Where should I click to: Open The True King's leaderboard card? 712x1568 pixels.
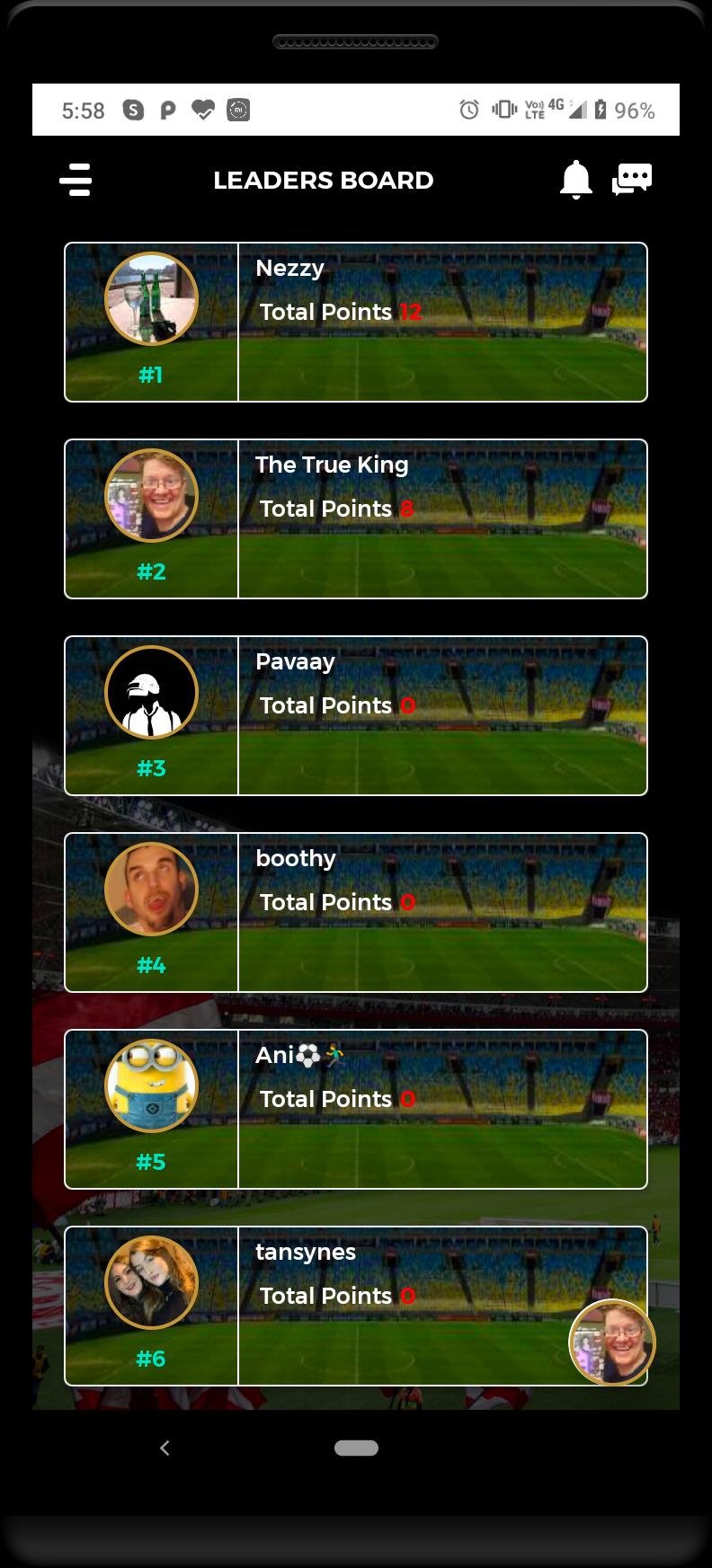pos(356,518)
